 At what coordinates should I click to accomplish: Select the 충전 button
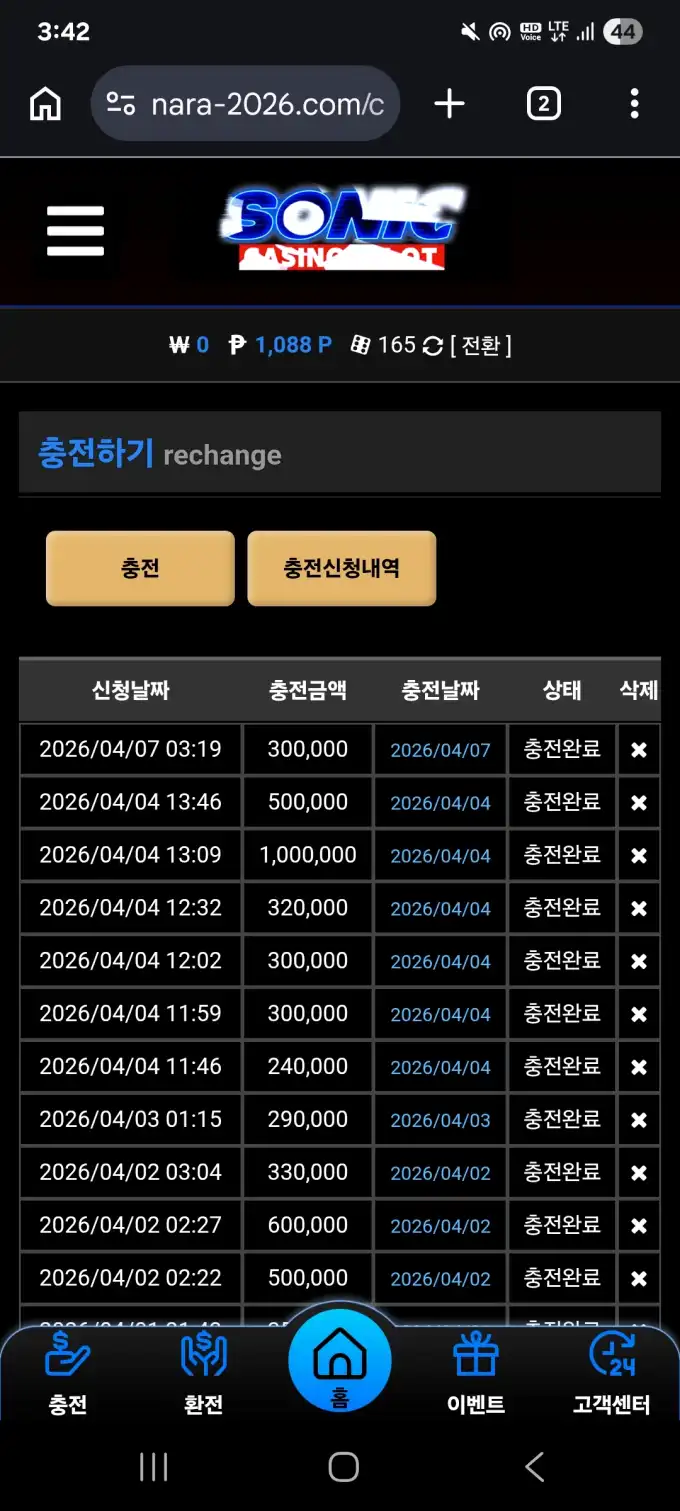tap(140, 568)
